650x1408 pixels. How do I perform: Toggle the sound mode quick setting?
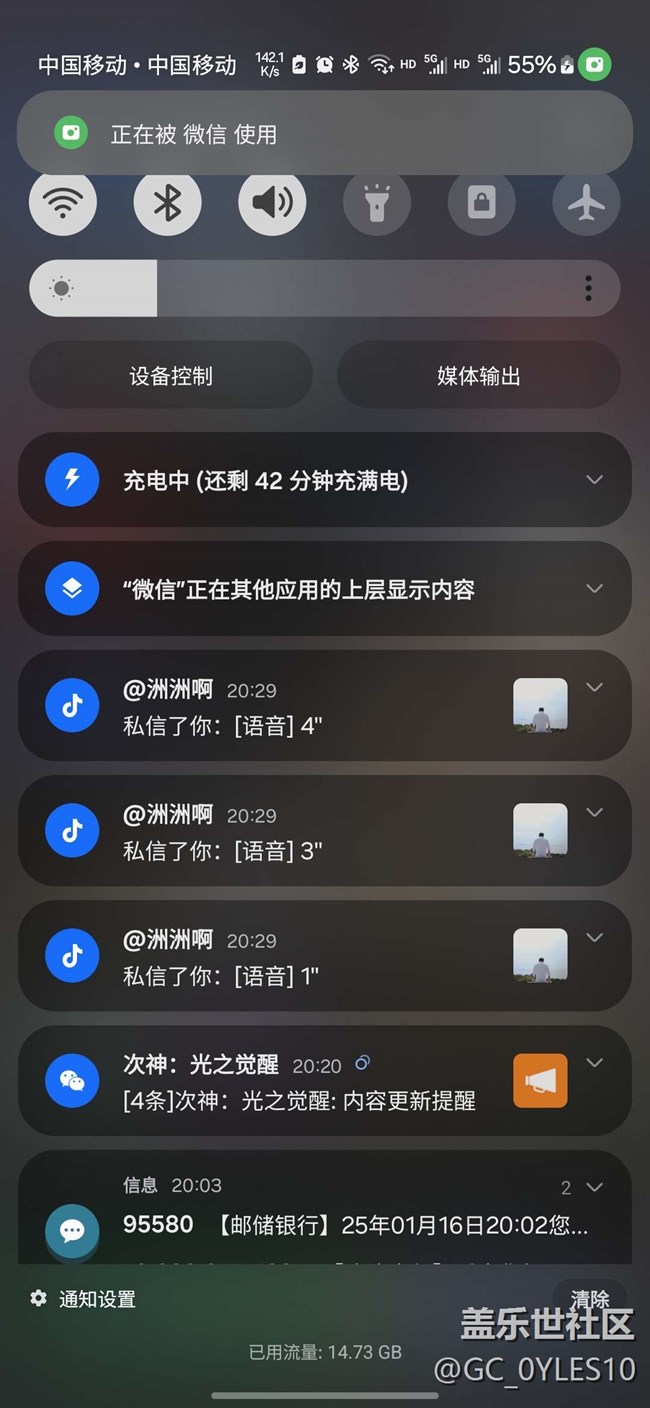coord(272,203)
